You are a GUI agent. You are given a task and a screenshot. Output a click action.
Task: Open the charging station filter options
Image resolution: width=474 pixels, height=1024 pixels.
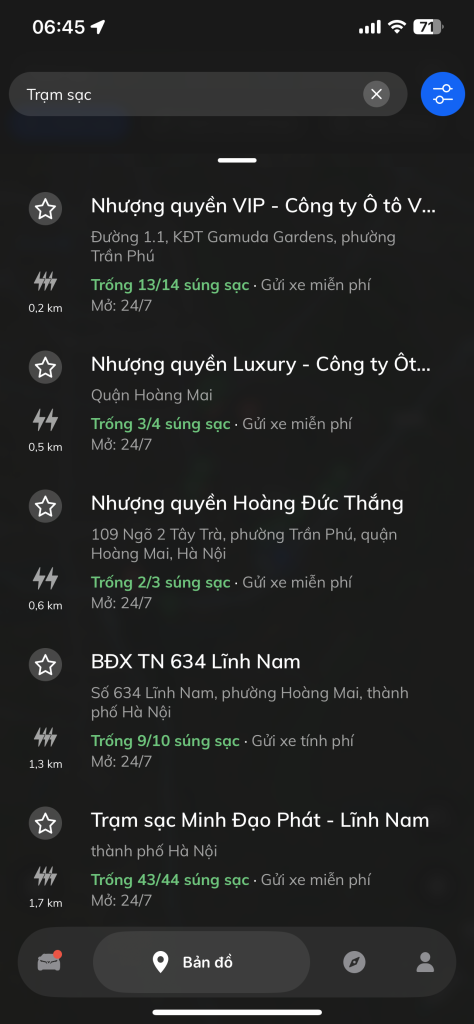click(443, 94)
